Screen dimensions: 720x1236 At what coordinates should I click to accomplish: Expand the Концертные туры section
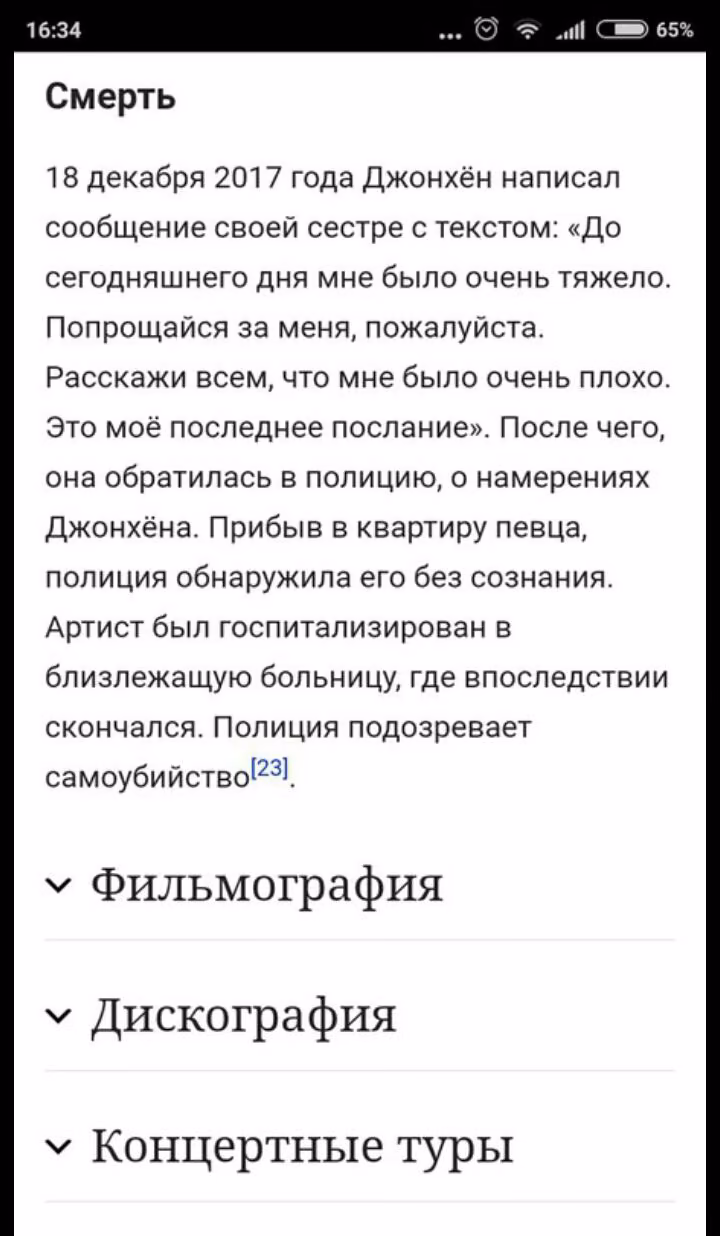pos(360,1147)
